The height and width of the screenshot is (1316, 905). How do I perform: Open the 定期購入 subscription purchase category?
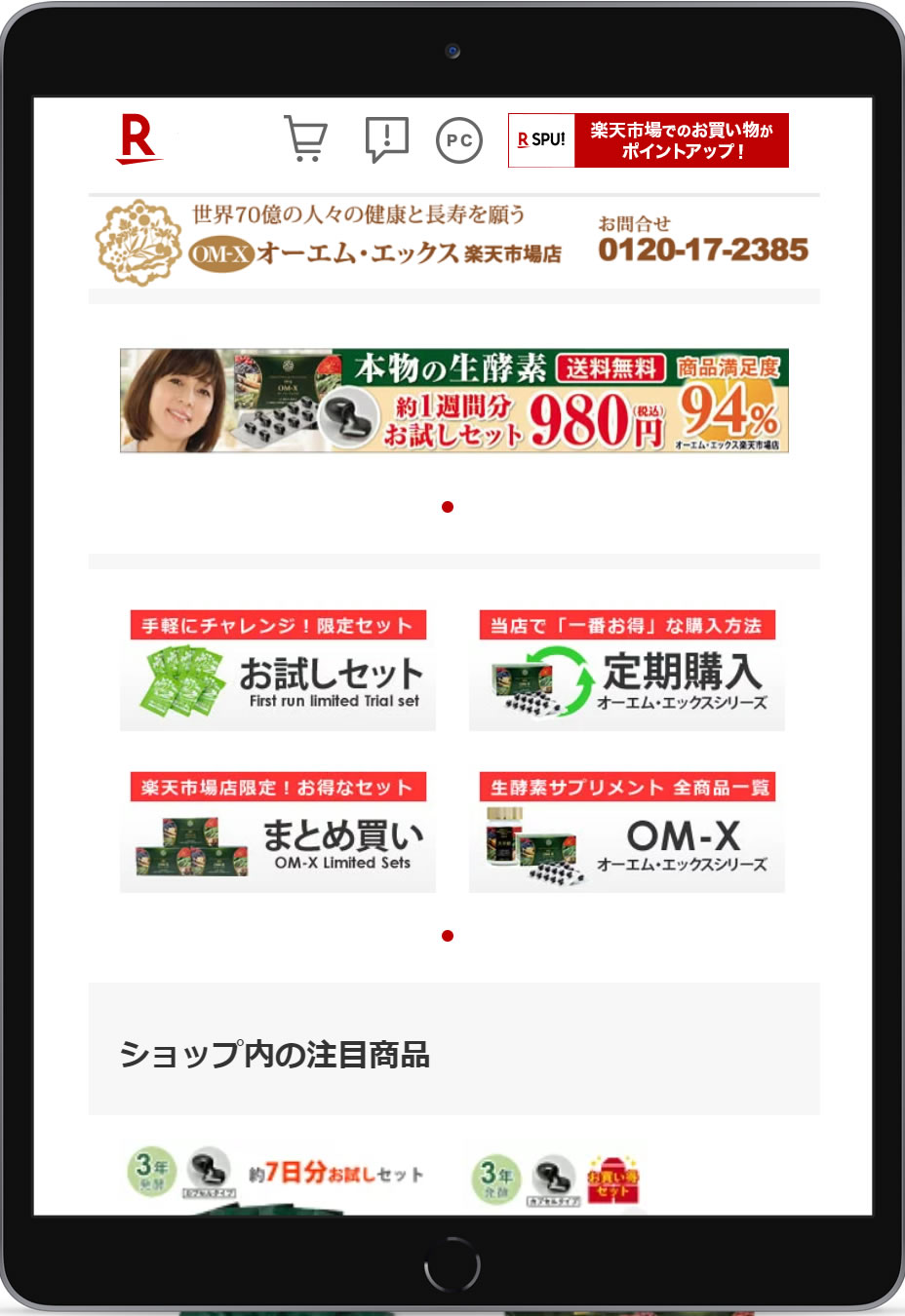(626, 671)
